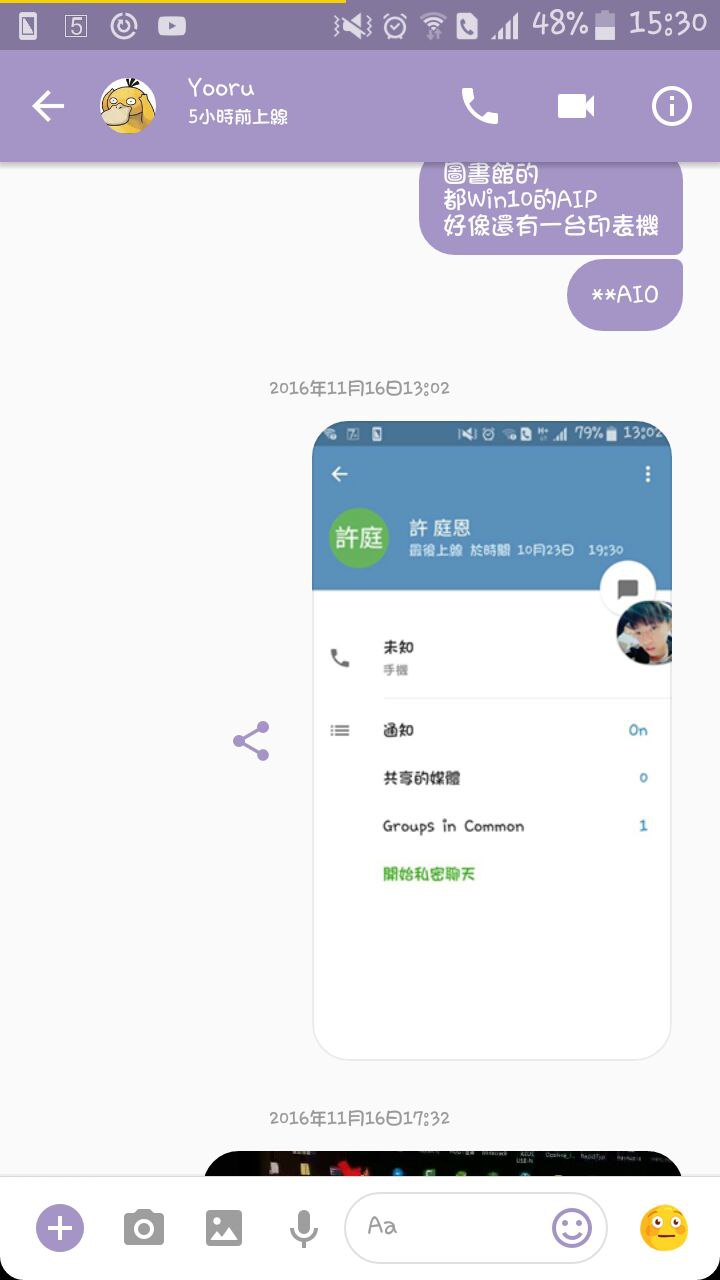Open Yooru's profile picture

pos(128,106)
